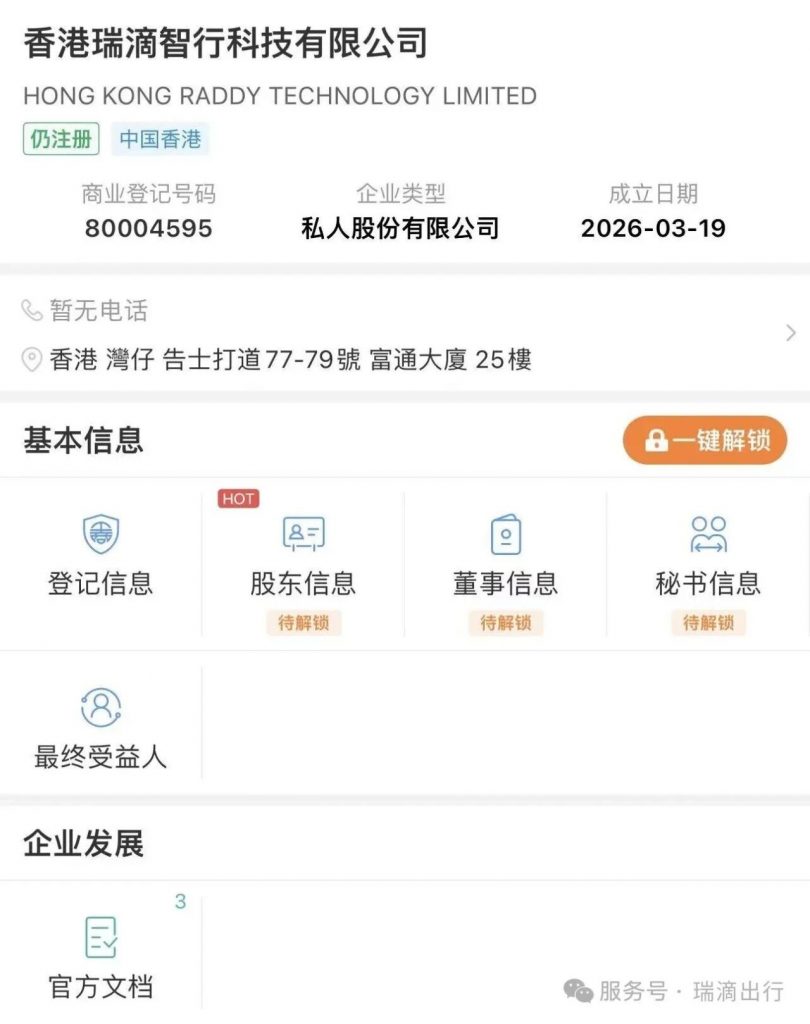
Task: Tap the 一键解锁 unlock button
Action: [x=705, y=440]
